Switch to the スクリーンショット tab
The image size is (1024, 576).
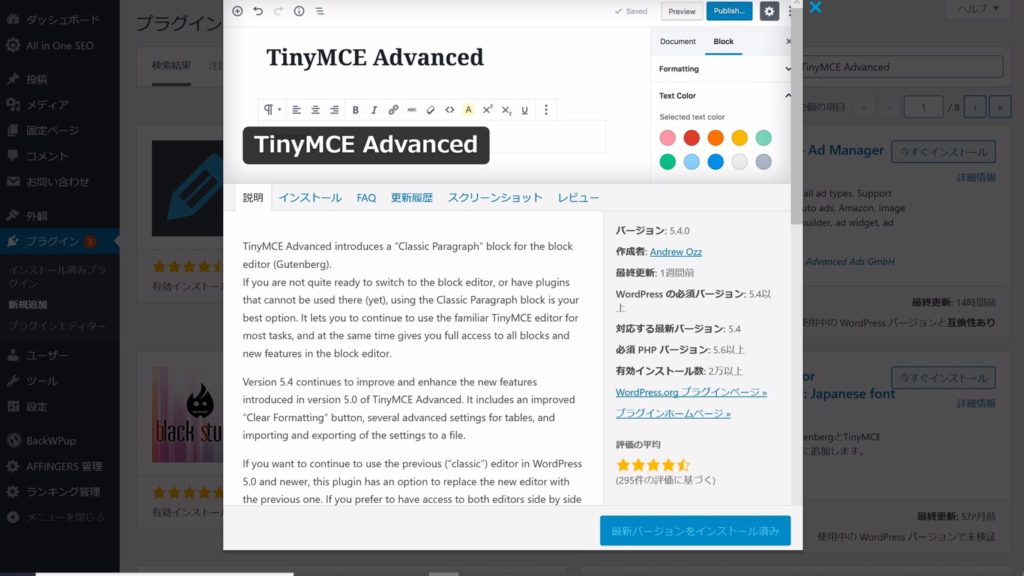pyautogui.click(x=495, y=198)
